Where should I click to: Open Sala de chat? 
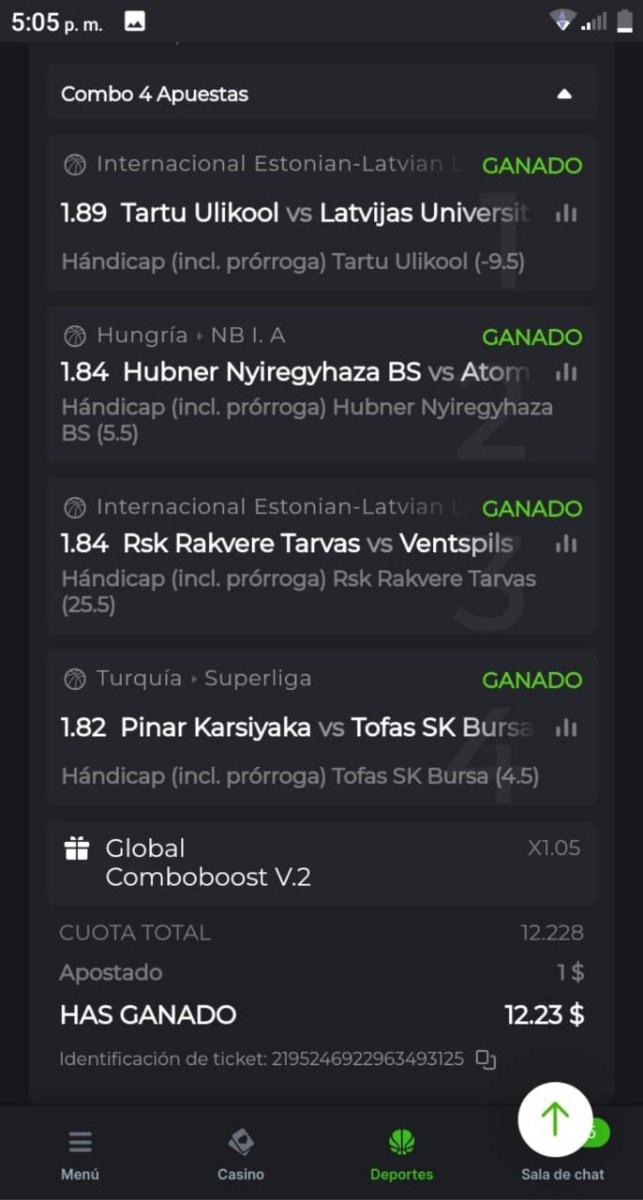562,1172
